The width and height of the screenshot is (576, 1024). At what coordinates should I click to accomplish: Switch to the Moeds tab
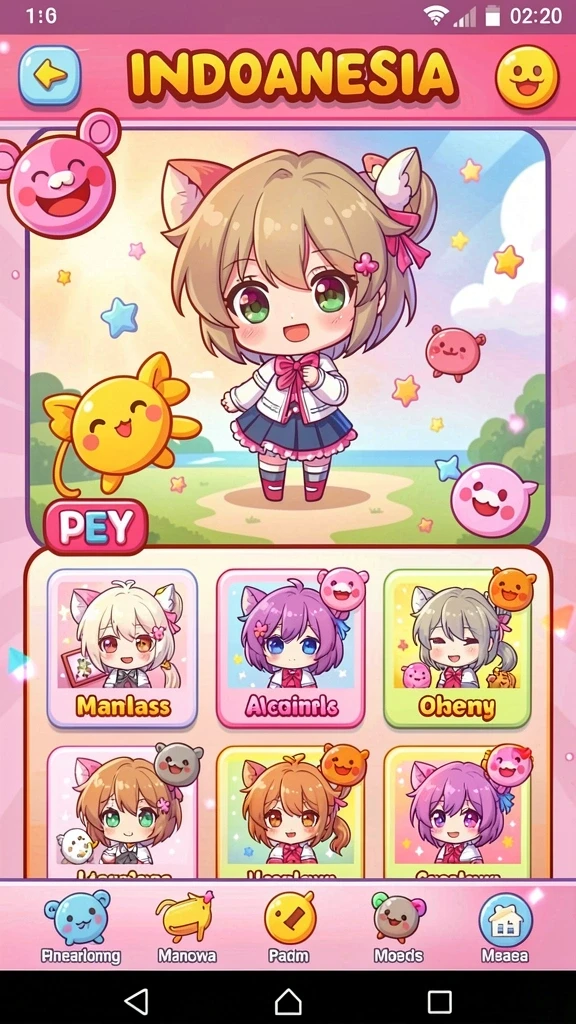point(398,927)
